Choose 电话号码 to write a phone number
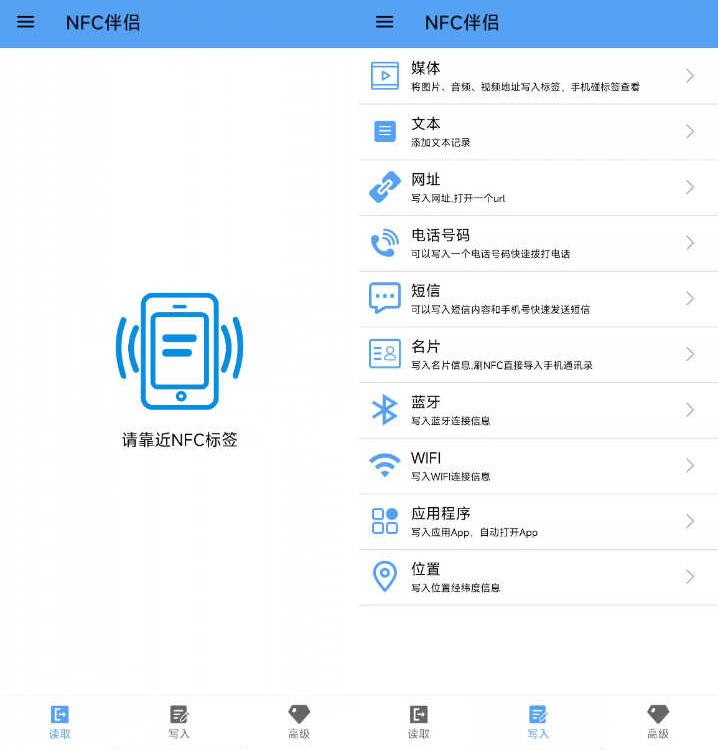 [537, 243]
